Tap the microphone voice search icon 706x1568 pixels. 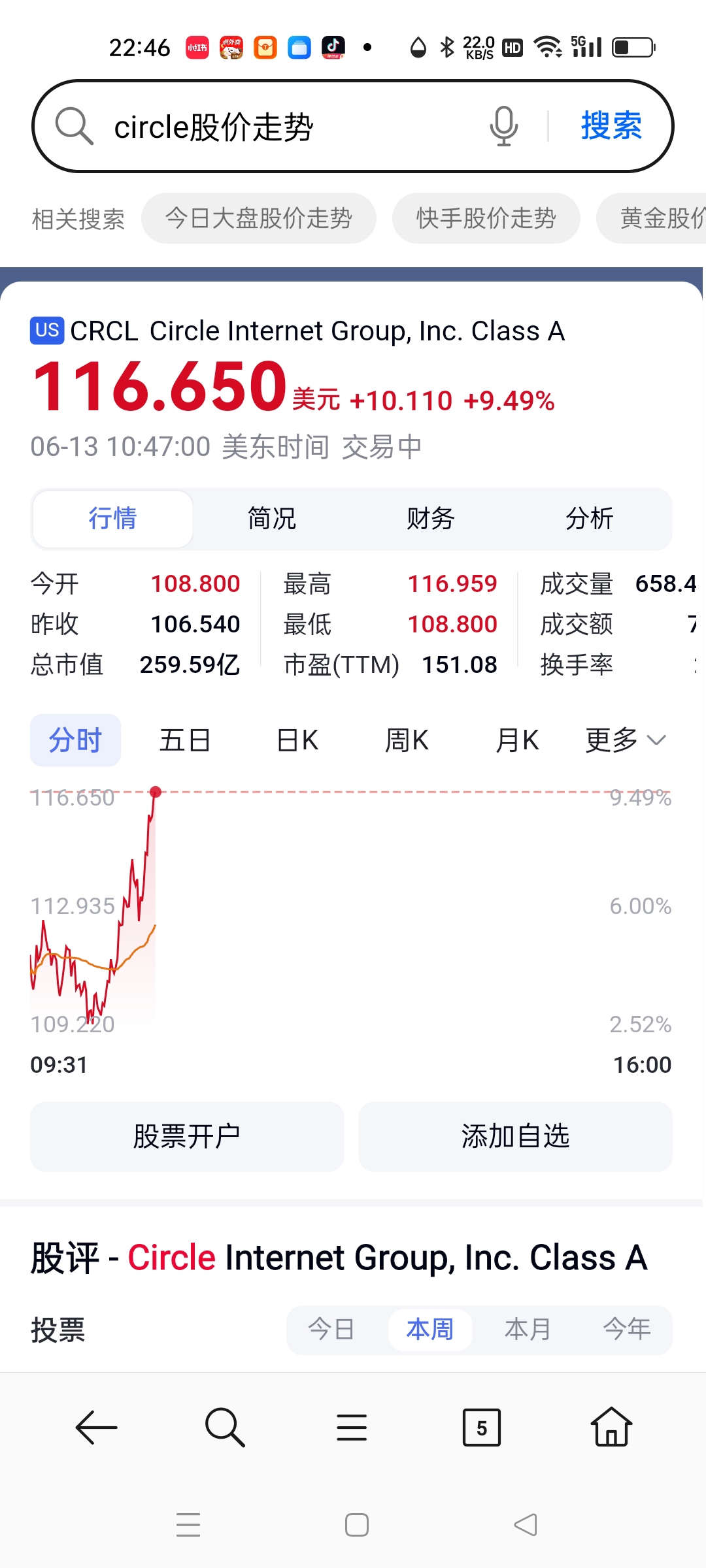[503, 126]
